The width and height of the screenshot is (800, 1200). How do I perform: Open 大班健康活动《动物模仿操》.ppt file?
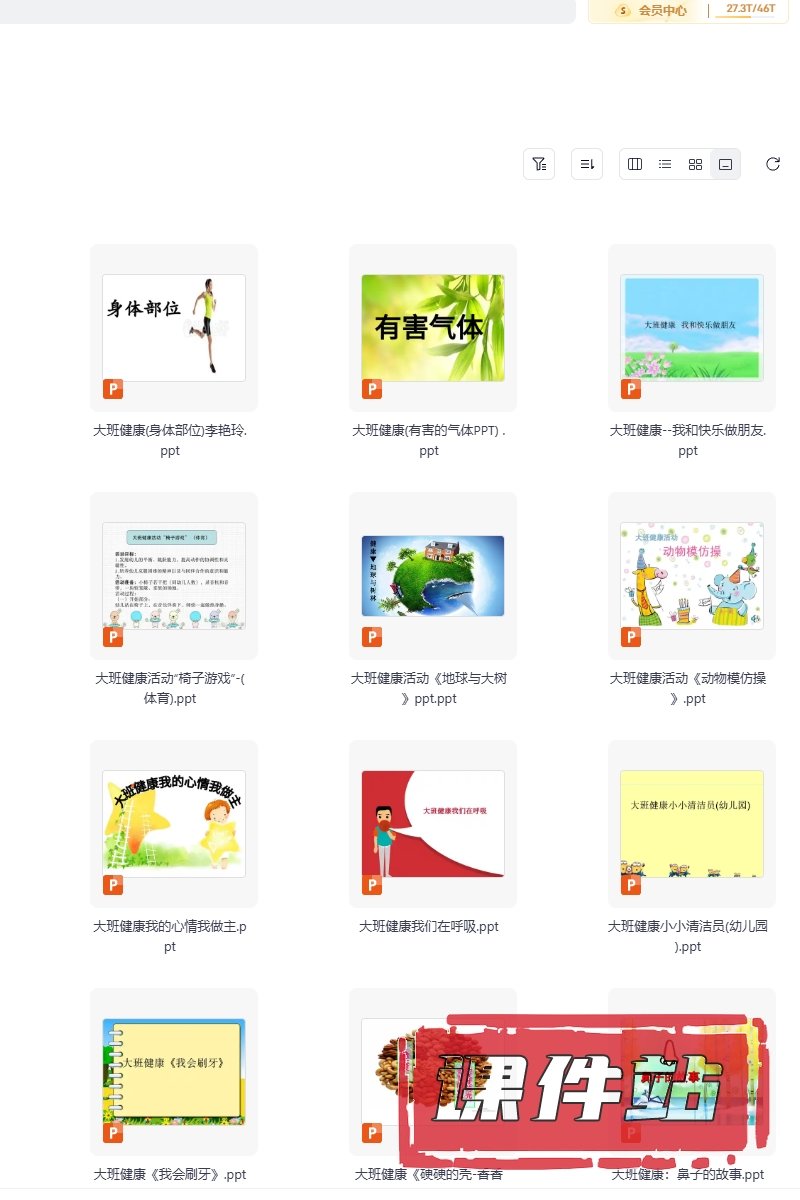coord(691,576)
